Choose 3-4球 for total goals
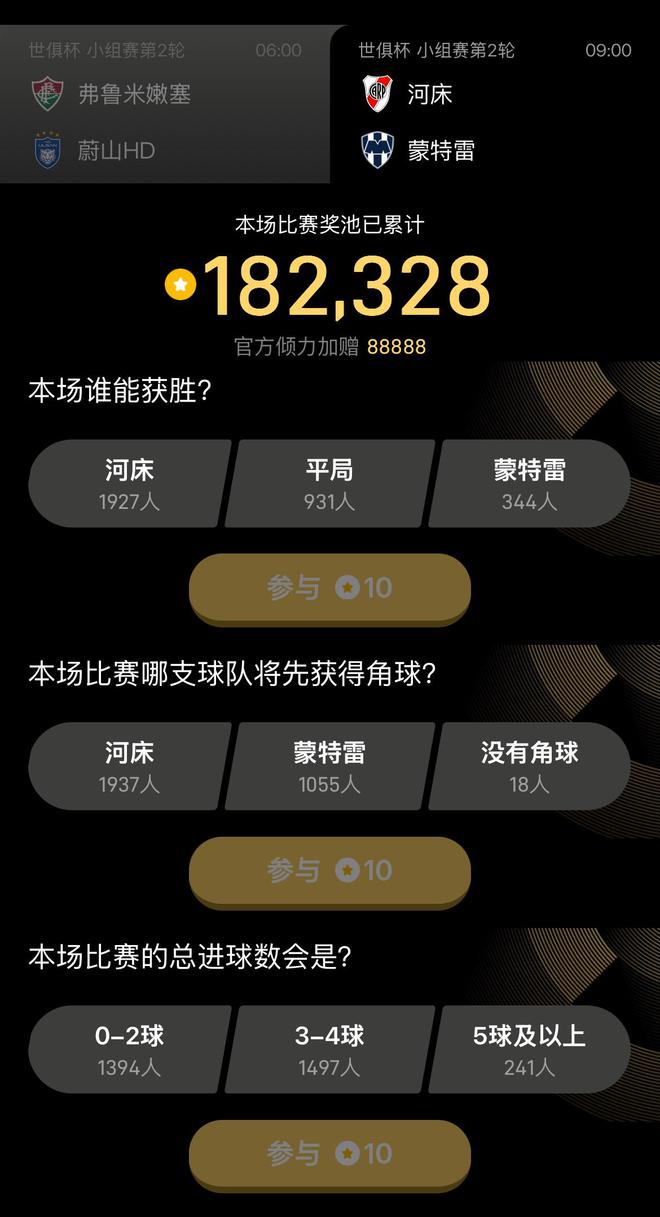660x1217 pixels. tap(330, 1050)
